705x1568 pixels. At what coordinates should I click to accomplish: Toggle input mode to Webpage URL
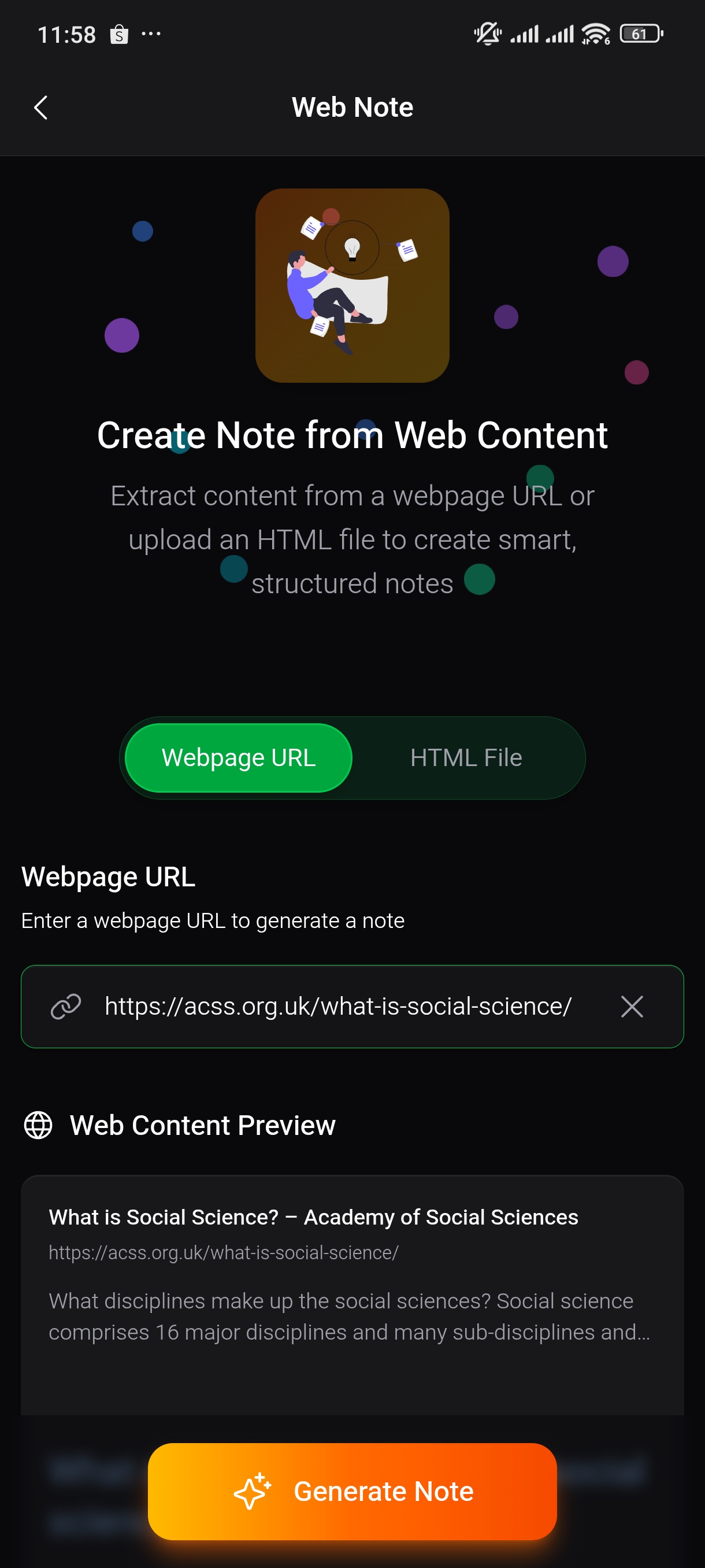(238, 757)
